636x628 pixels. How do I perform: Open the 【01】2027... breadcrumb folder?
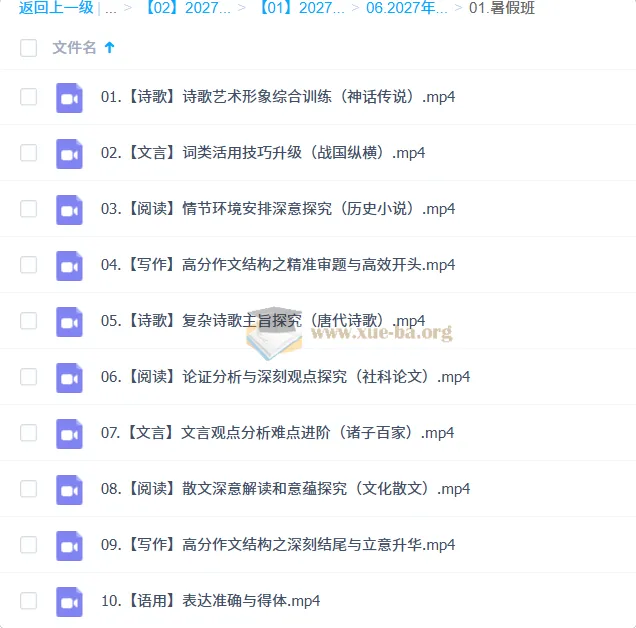pos(302,8)
